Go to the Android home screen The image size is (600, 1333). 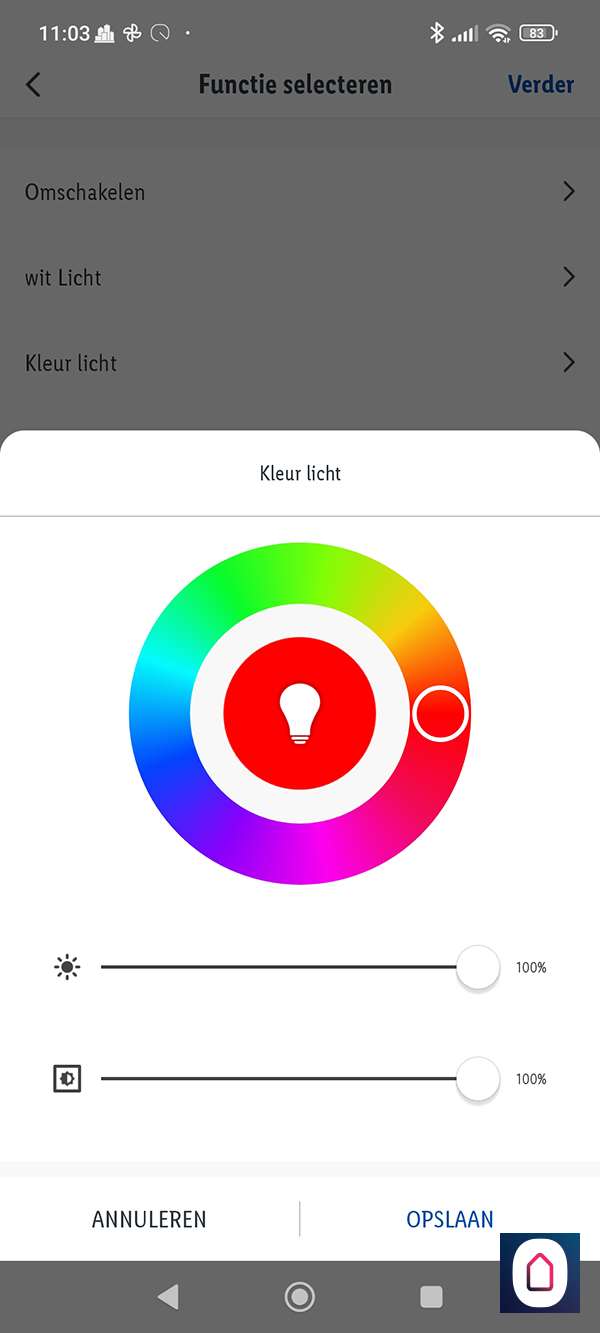tap(299, 1297)
